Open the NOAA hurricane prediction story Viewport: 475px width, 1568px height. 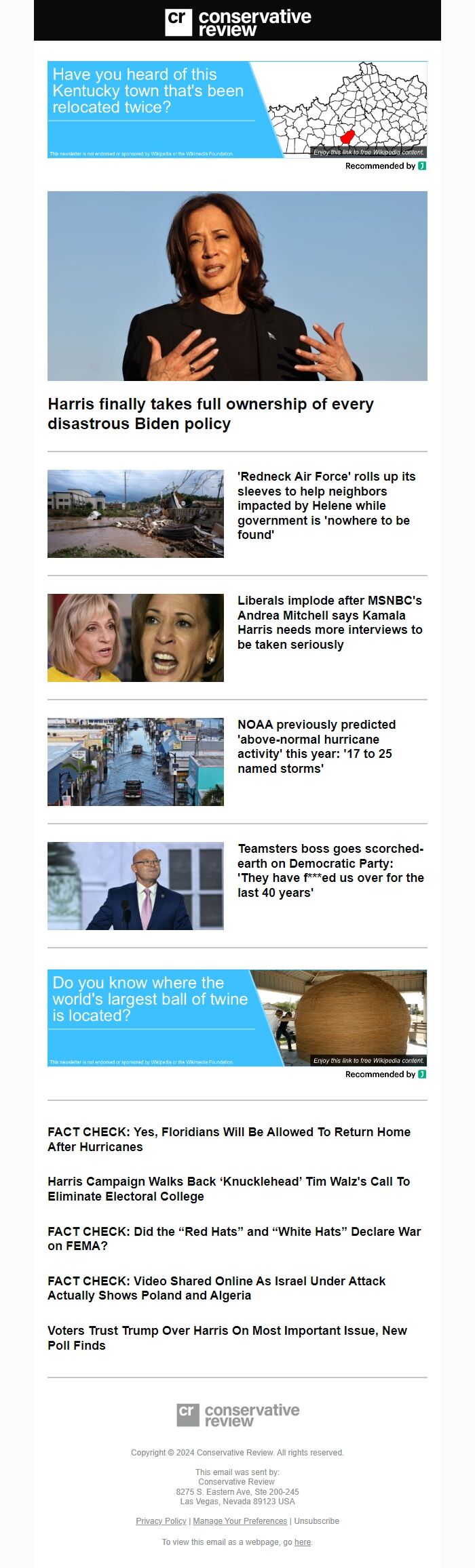(x=316, y=746)
